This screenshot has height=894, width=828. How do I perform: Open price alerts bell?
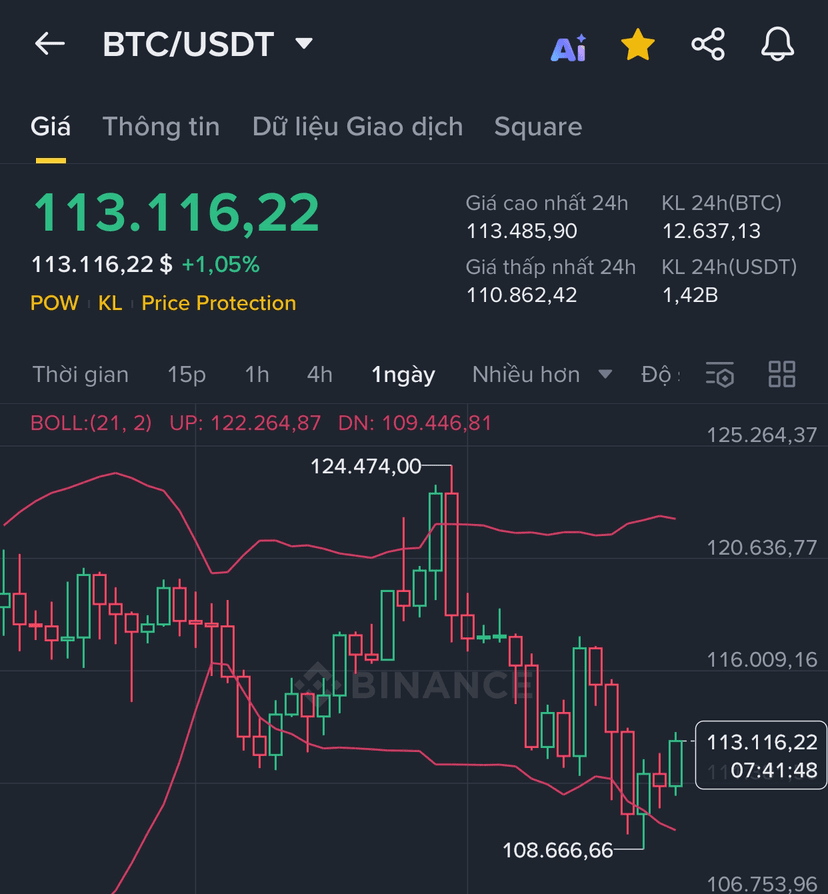point(778,45)
